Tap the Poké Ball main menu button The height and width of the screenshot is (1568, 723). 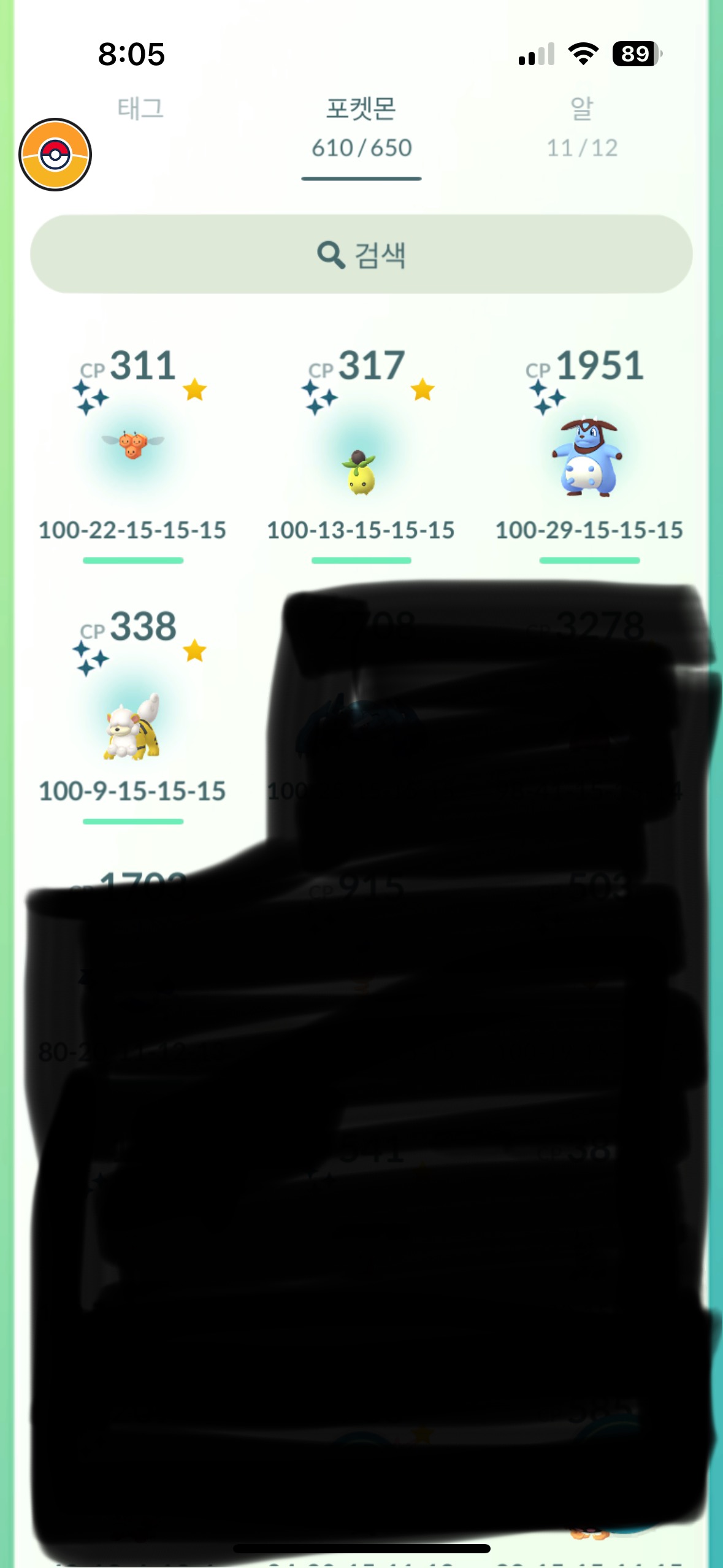click(55, 155)
